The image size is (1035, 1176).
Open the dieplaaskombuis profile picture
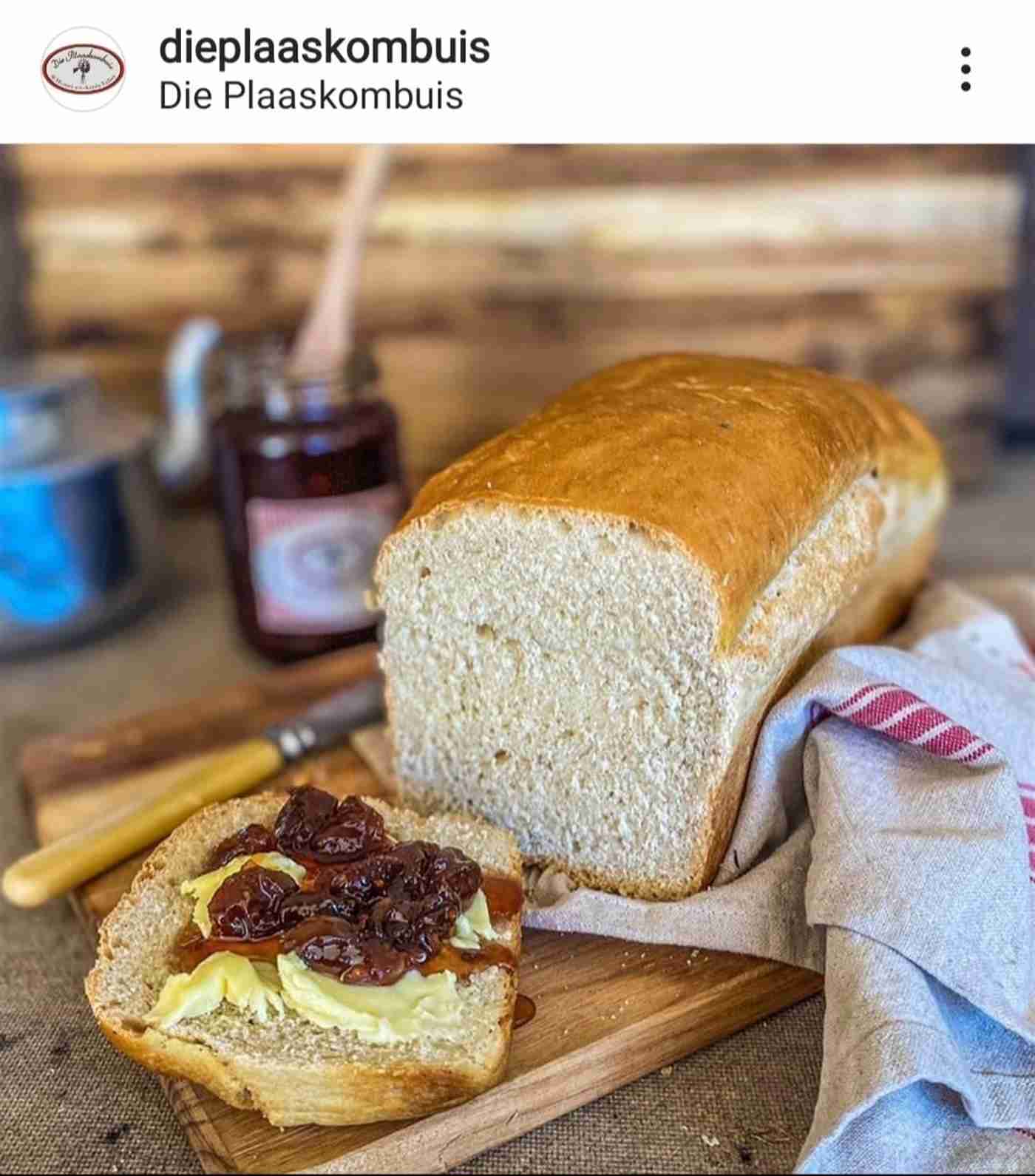(83, 70)
